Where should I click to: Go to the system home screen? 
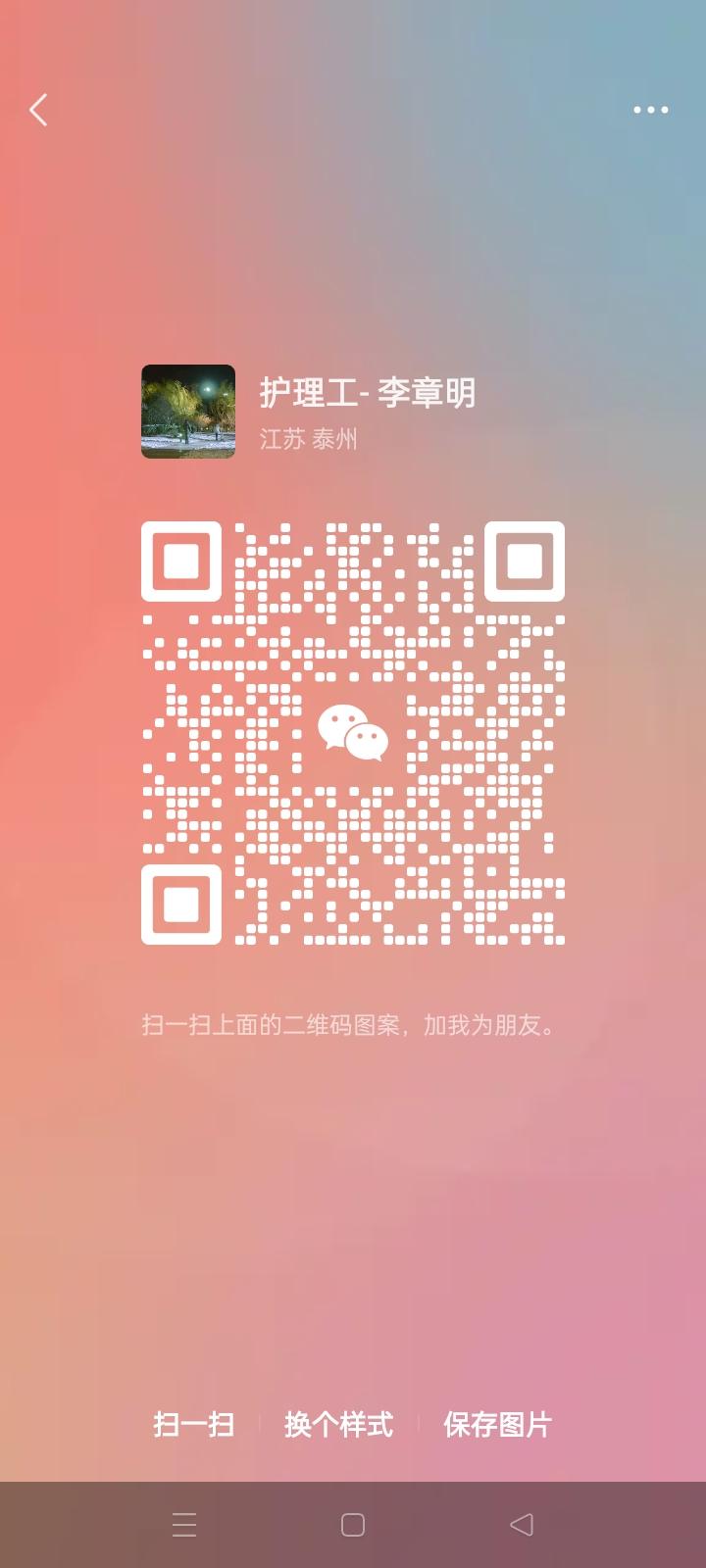tap(353, 1524)
